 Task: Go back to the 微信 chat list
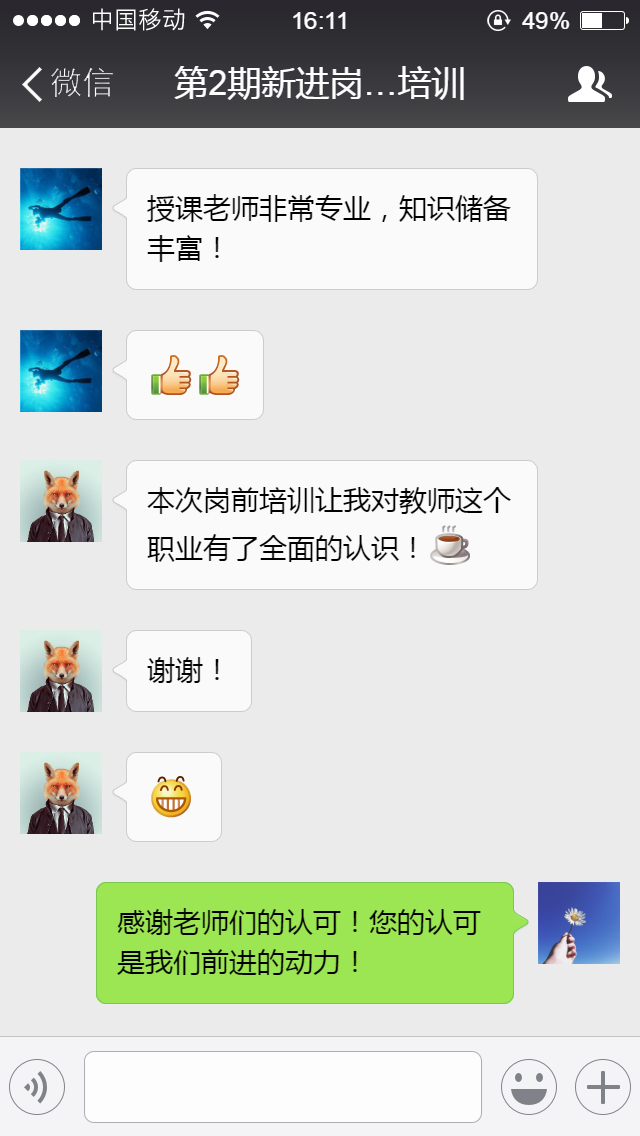66,84
